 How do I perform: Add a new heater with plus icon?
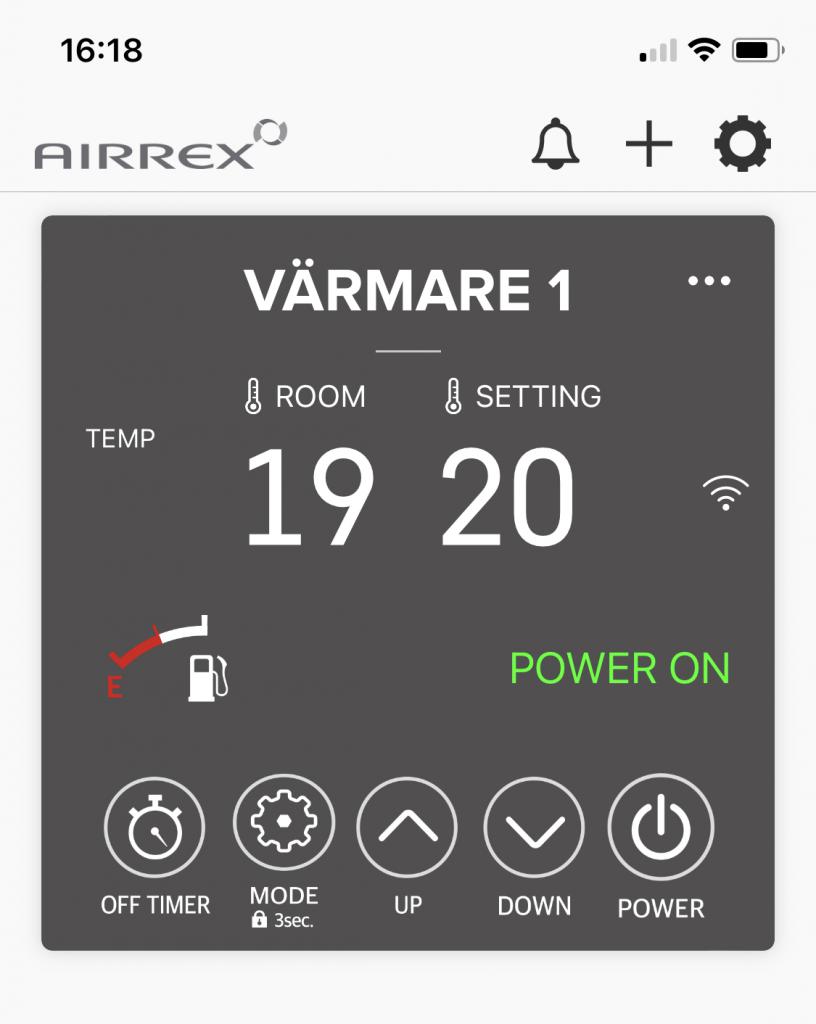649,145
